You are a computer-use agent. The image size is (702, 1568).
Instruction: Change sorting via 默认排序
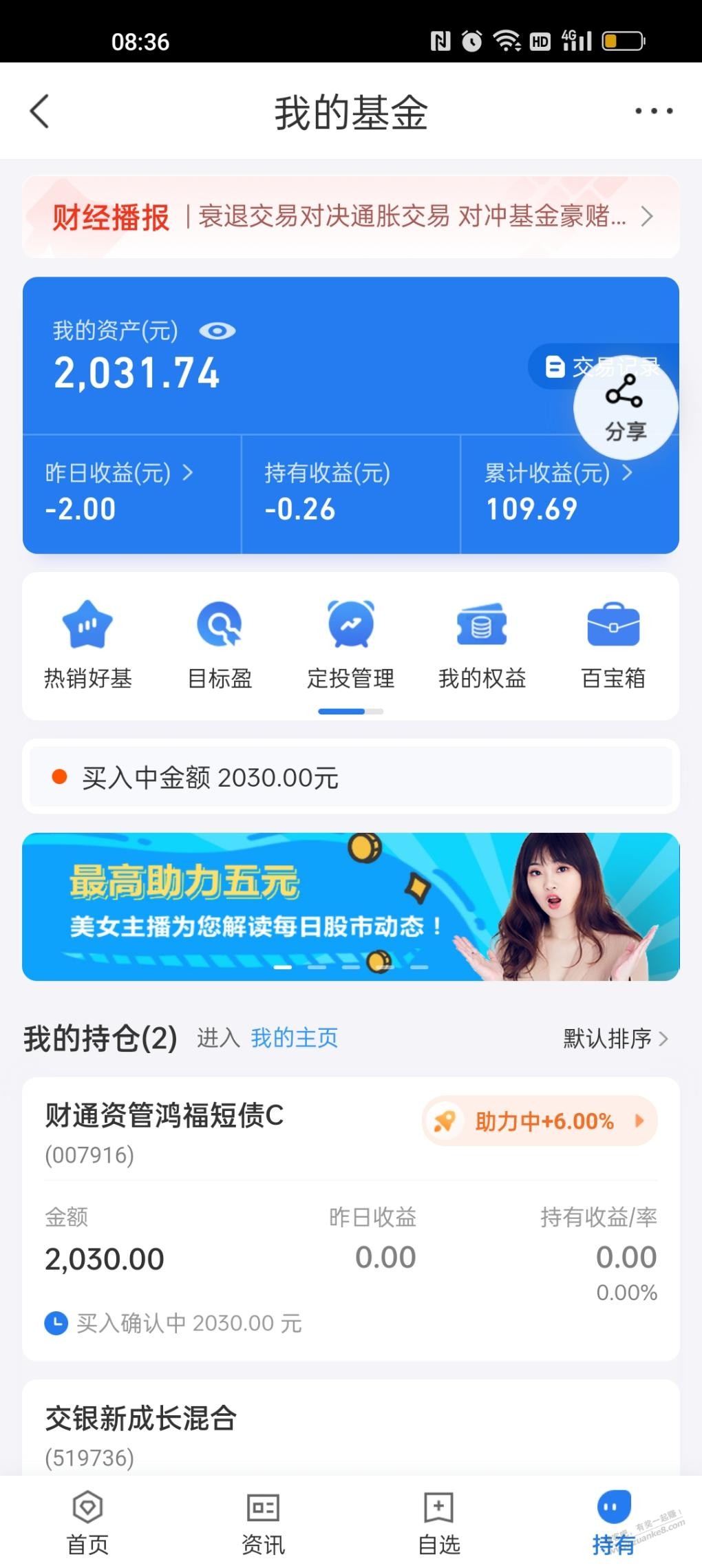tap(615, 1038)
